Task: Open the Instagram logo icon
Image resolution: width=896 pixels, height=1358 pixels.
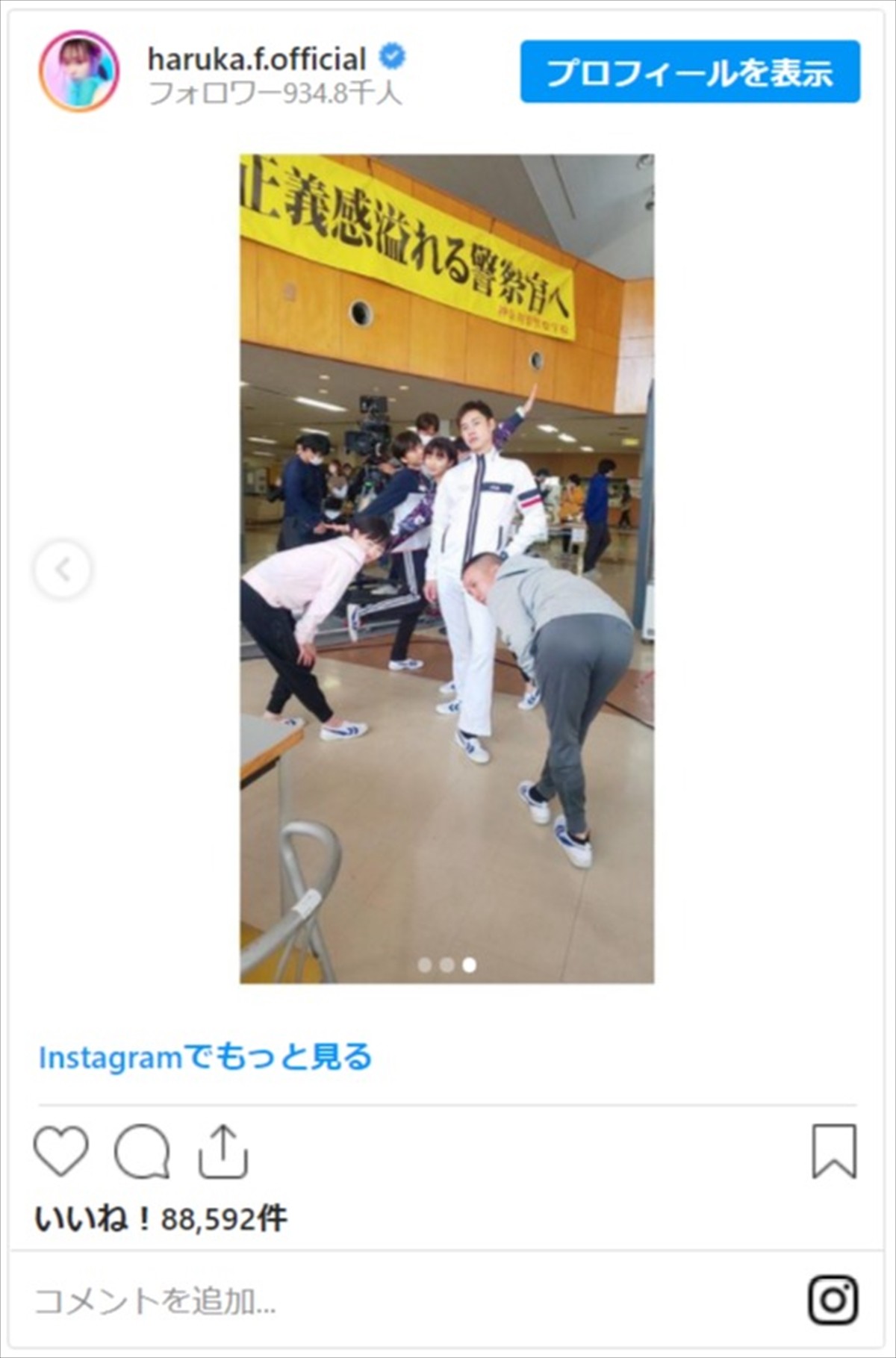Action: (833, 1300)
